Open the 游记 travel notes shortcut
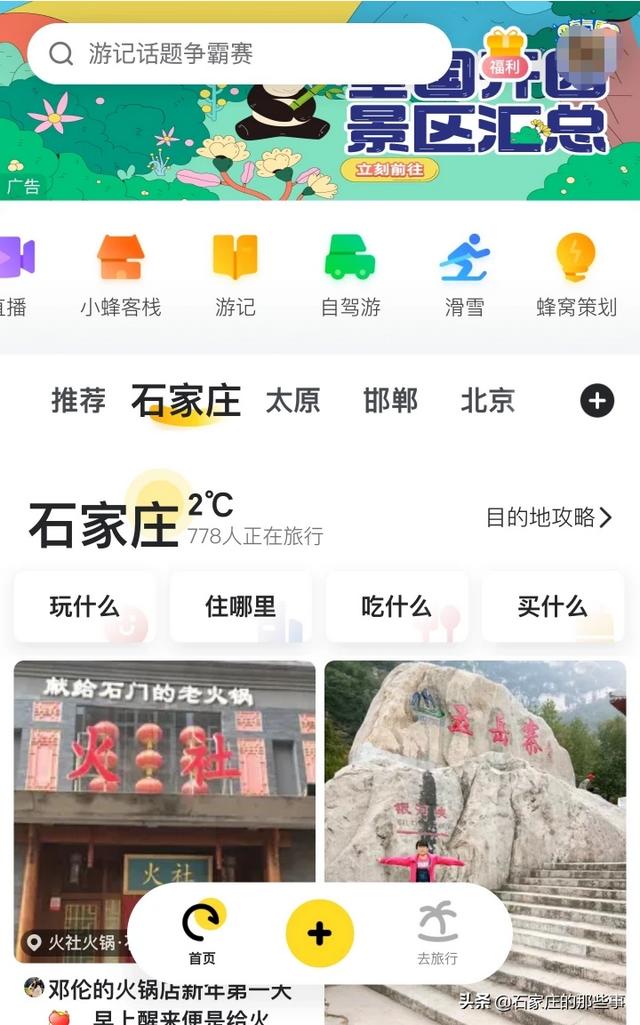This screenshot has height=1025, width=640. pos(235,275)
